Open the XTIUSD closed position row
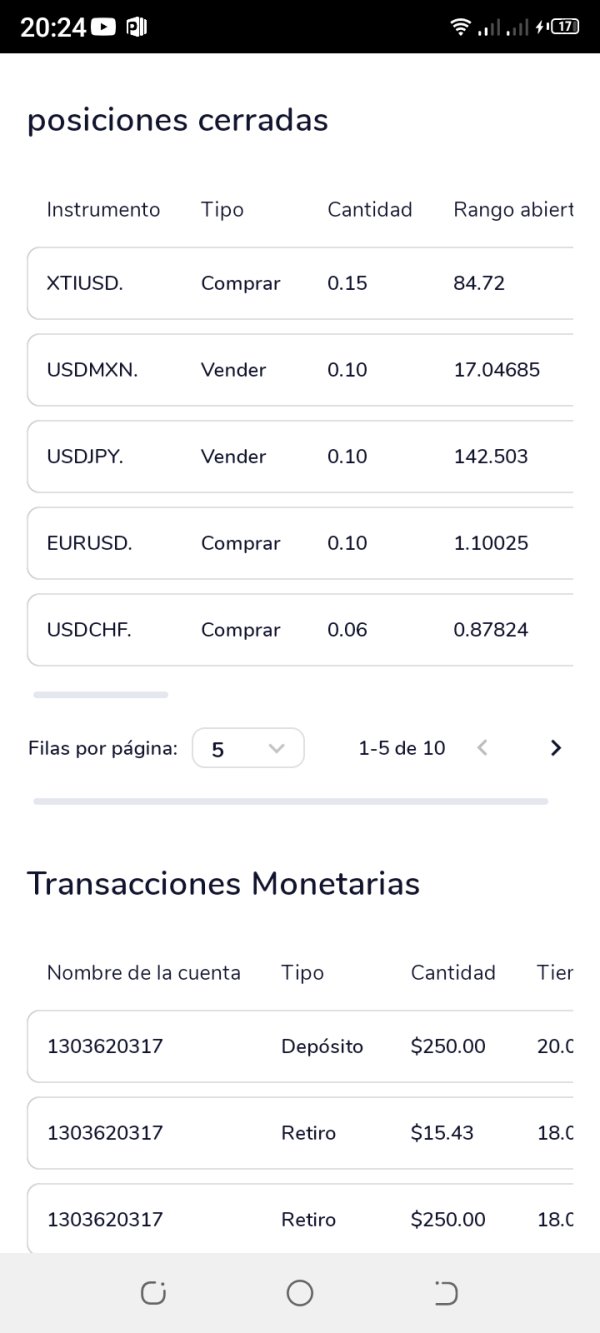600x1333 pixels. (300, 283)
